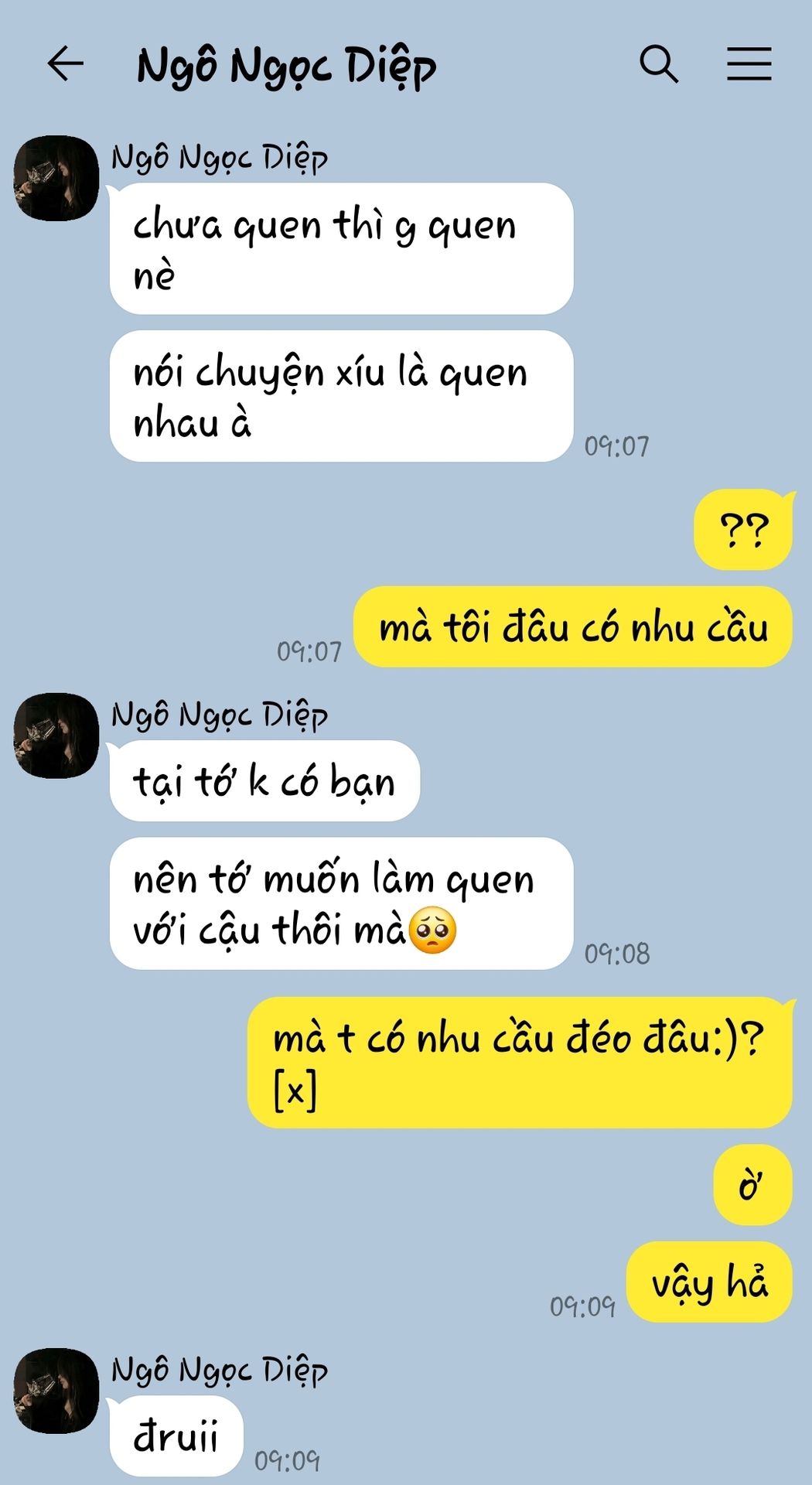Open Ngô Ngọc Diệp's profile picture beside 'đruii'
Image resolution: width=812 pixels, height=1485 pixels.
56,1391
